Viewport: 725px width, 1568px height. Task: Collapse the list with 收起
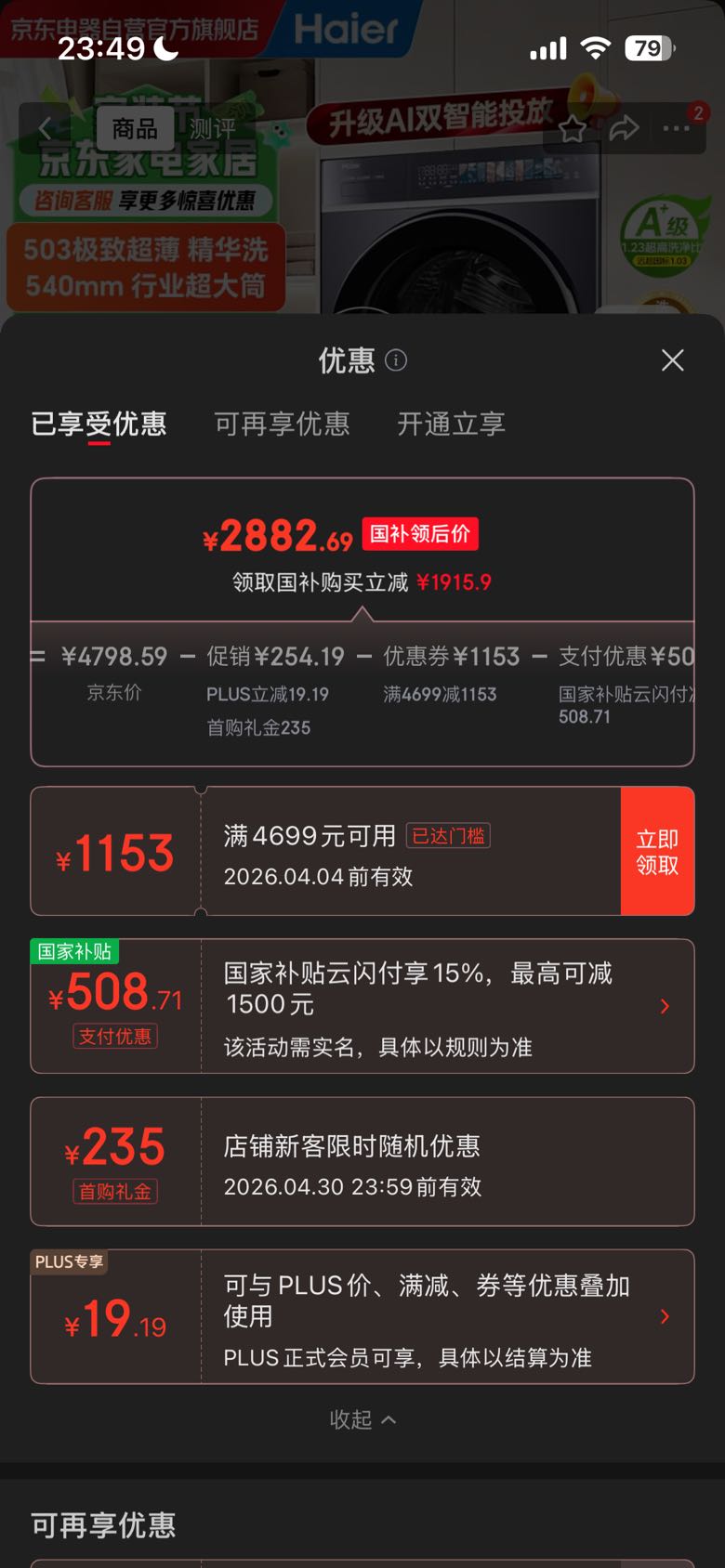click(x=362, y=1419)
